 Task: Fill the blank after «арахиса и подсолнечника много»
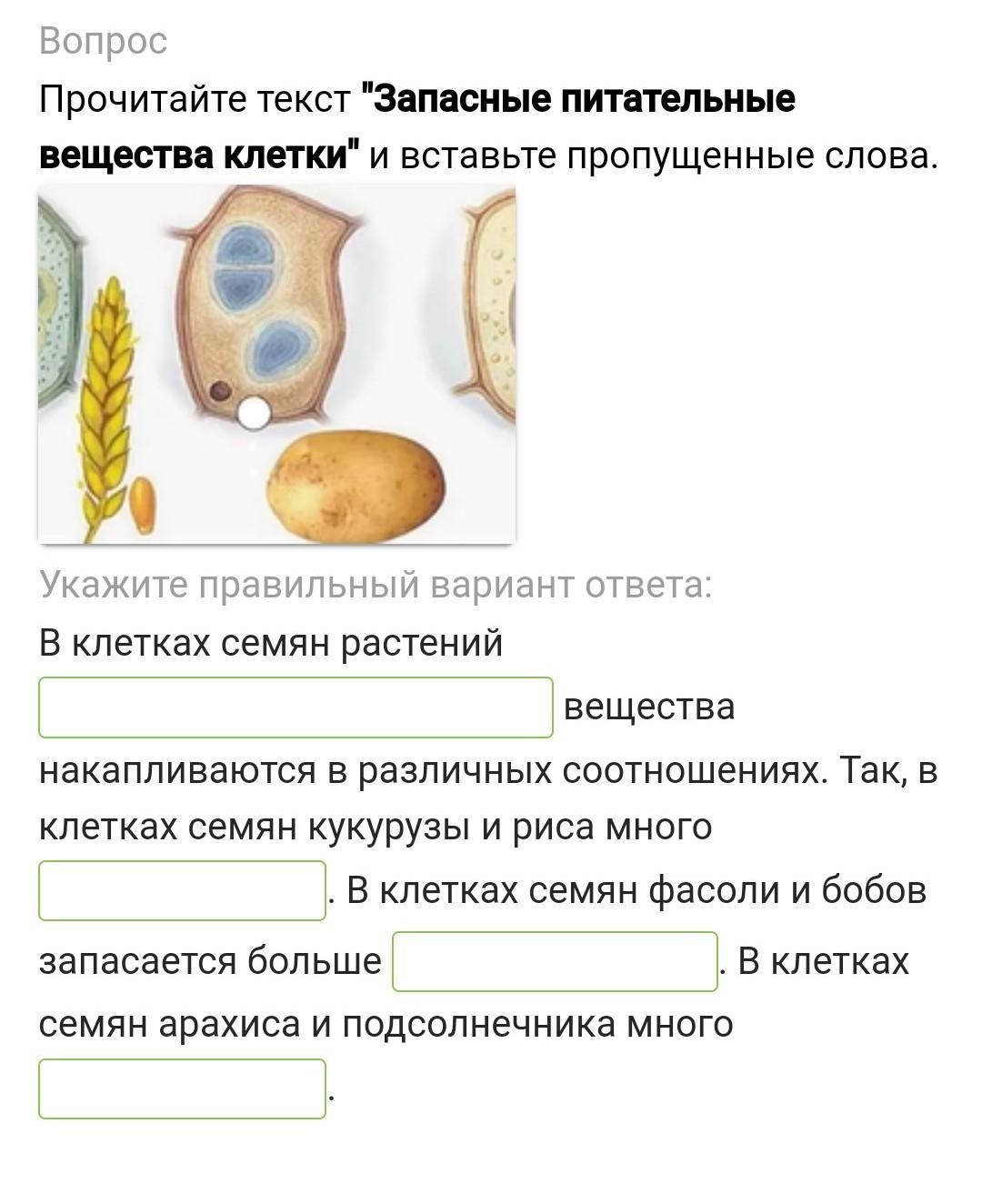click(182, 1089)
